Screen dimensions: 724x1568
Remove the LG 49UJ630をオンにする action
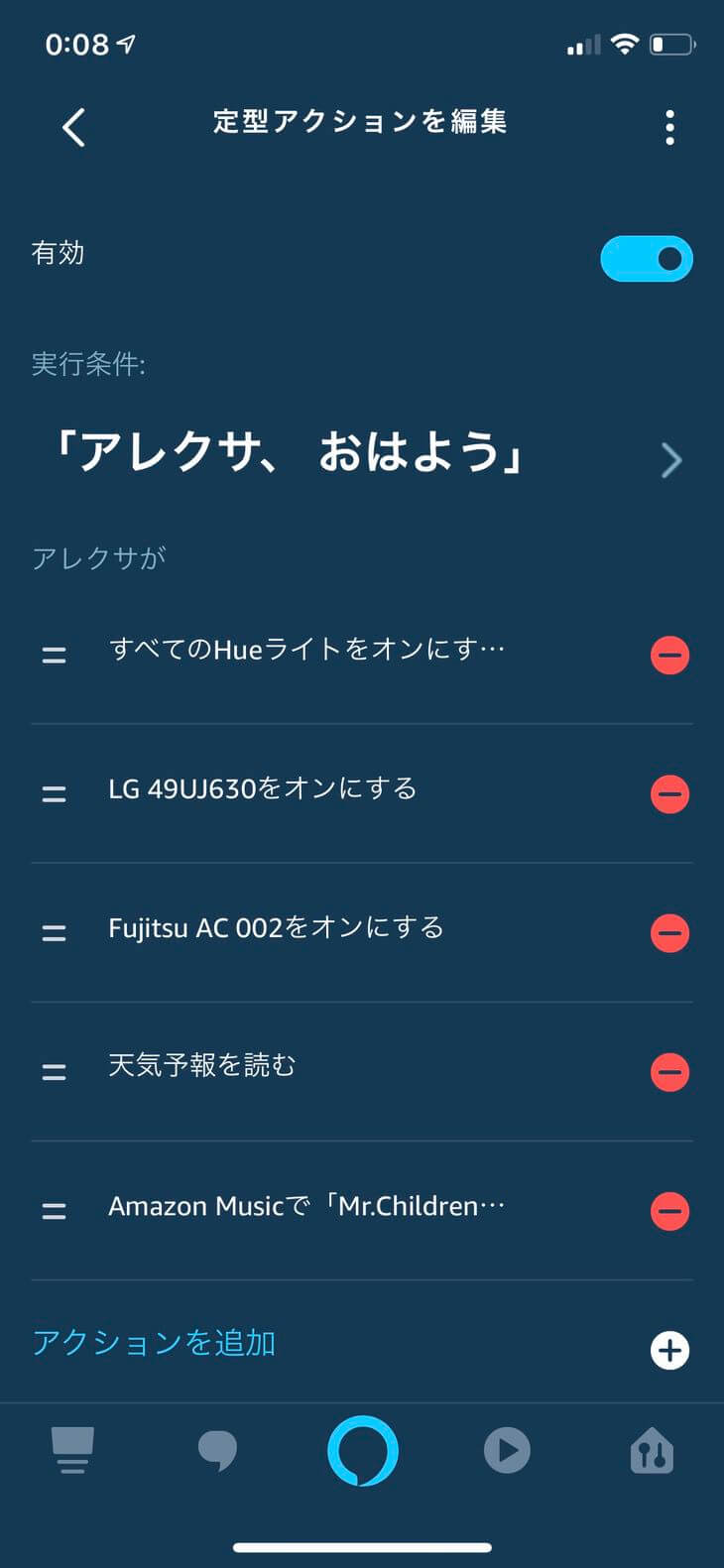[669, 793]
